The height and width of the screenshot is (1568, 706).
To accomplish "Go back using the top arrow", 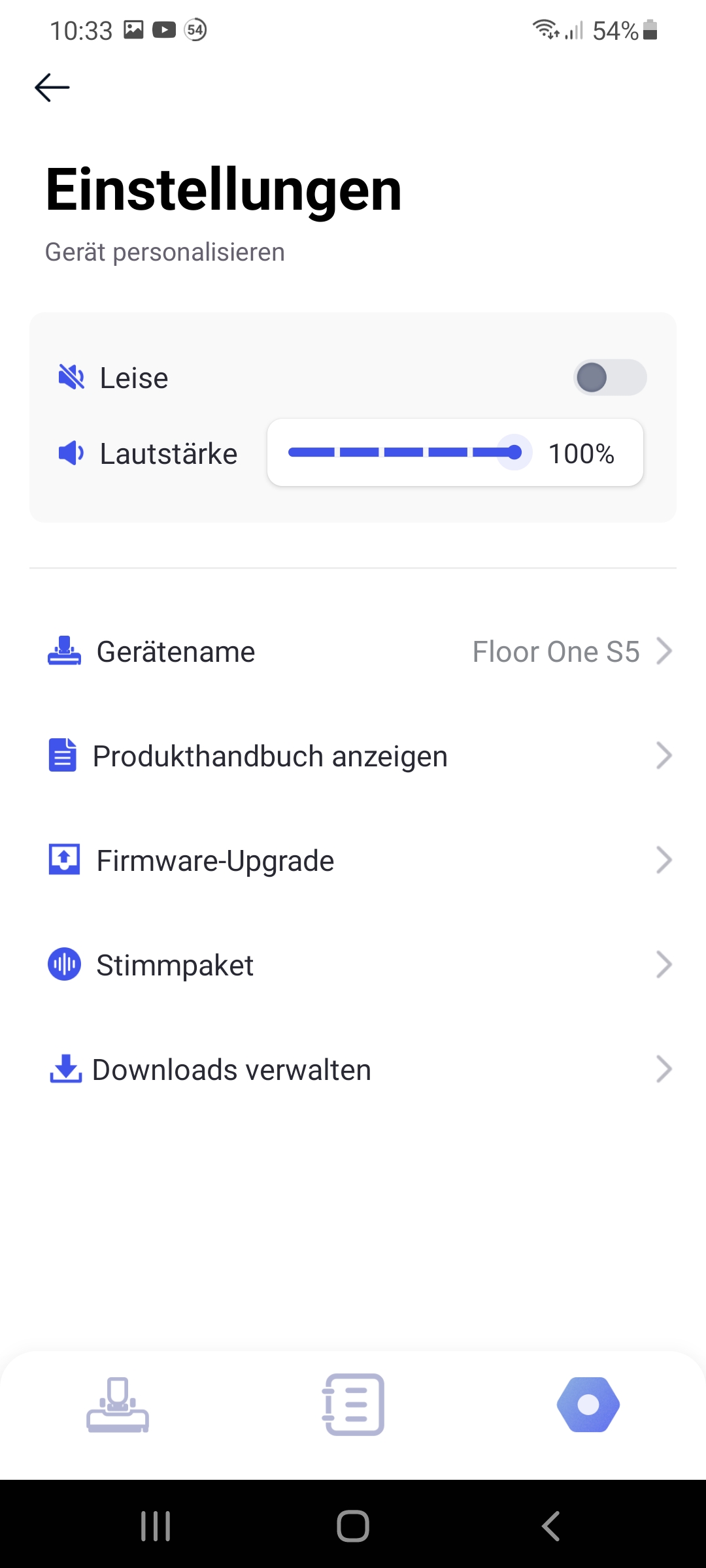I will (x=52, y=88).
